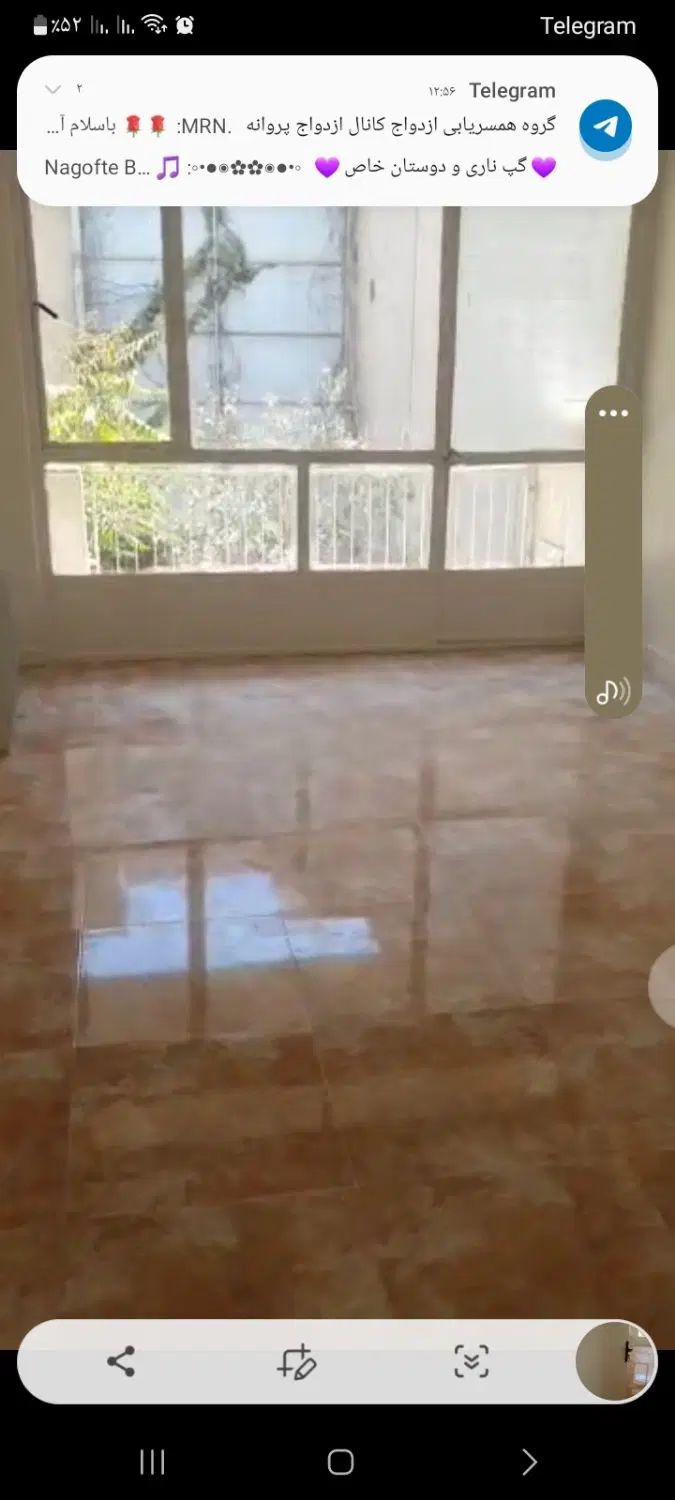Open the three-dot menu on side panel

613,414
